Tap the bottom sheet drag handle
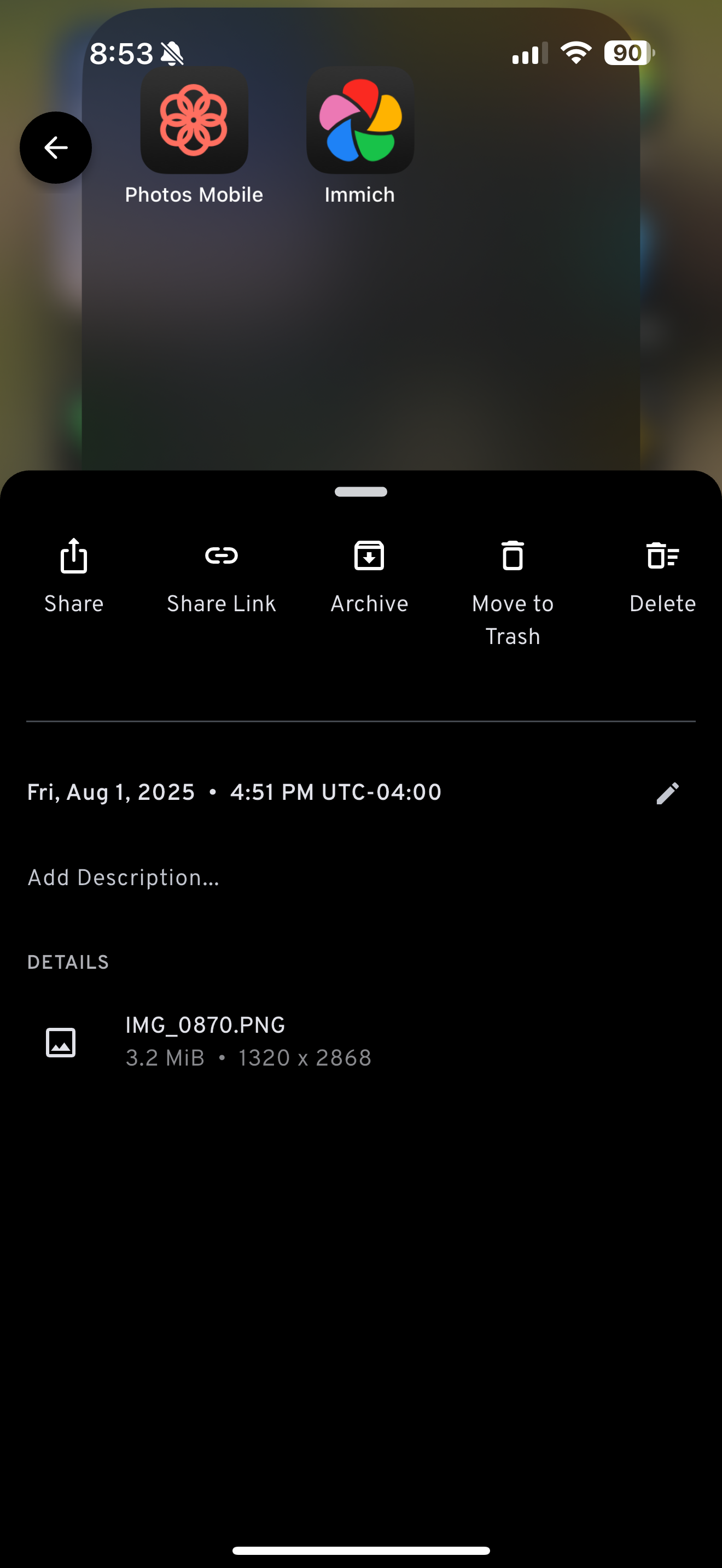The width and height of the screenshot is (722, 1568). point(361,492)
